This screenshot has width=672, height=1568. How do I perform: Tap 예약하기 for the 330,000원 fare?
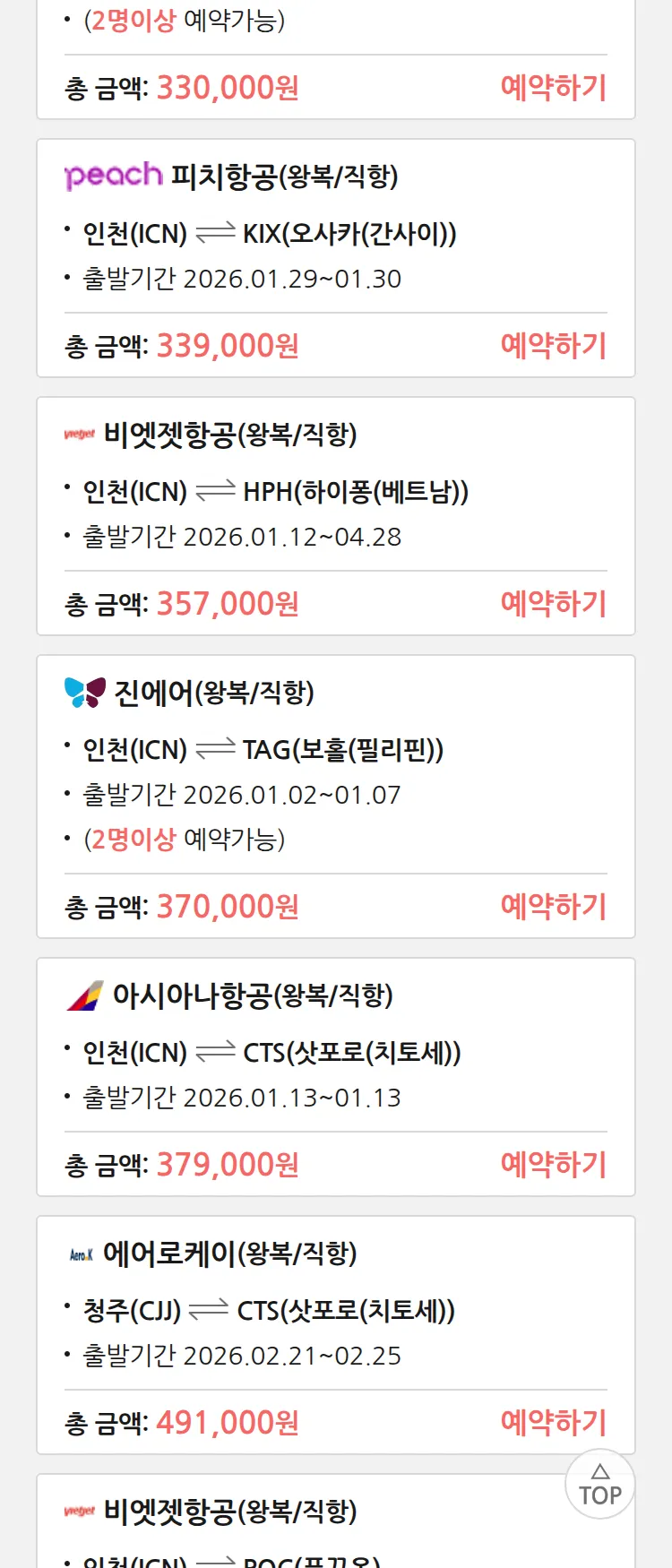click(x=553, y=88)
